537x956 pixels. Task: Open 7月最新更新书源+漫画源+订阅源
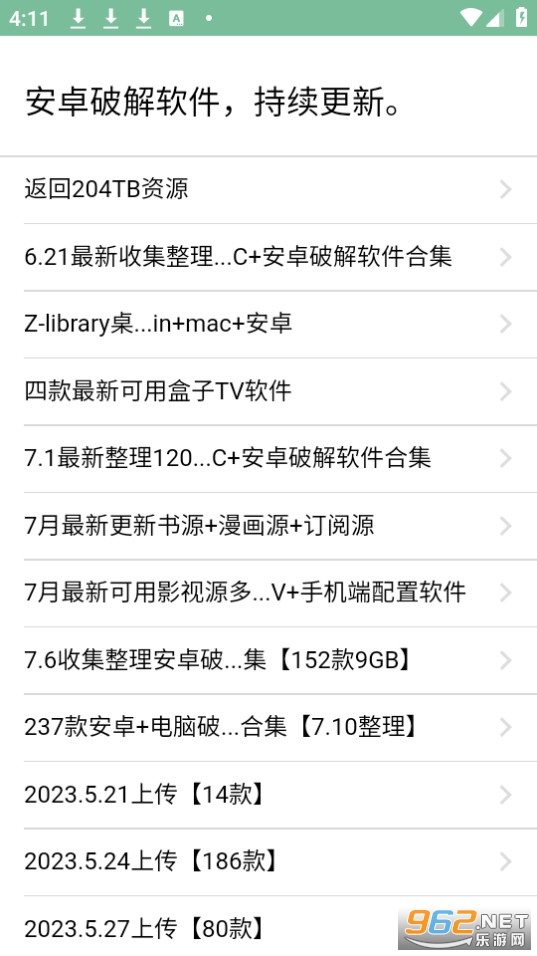(268, 526)
